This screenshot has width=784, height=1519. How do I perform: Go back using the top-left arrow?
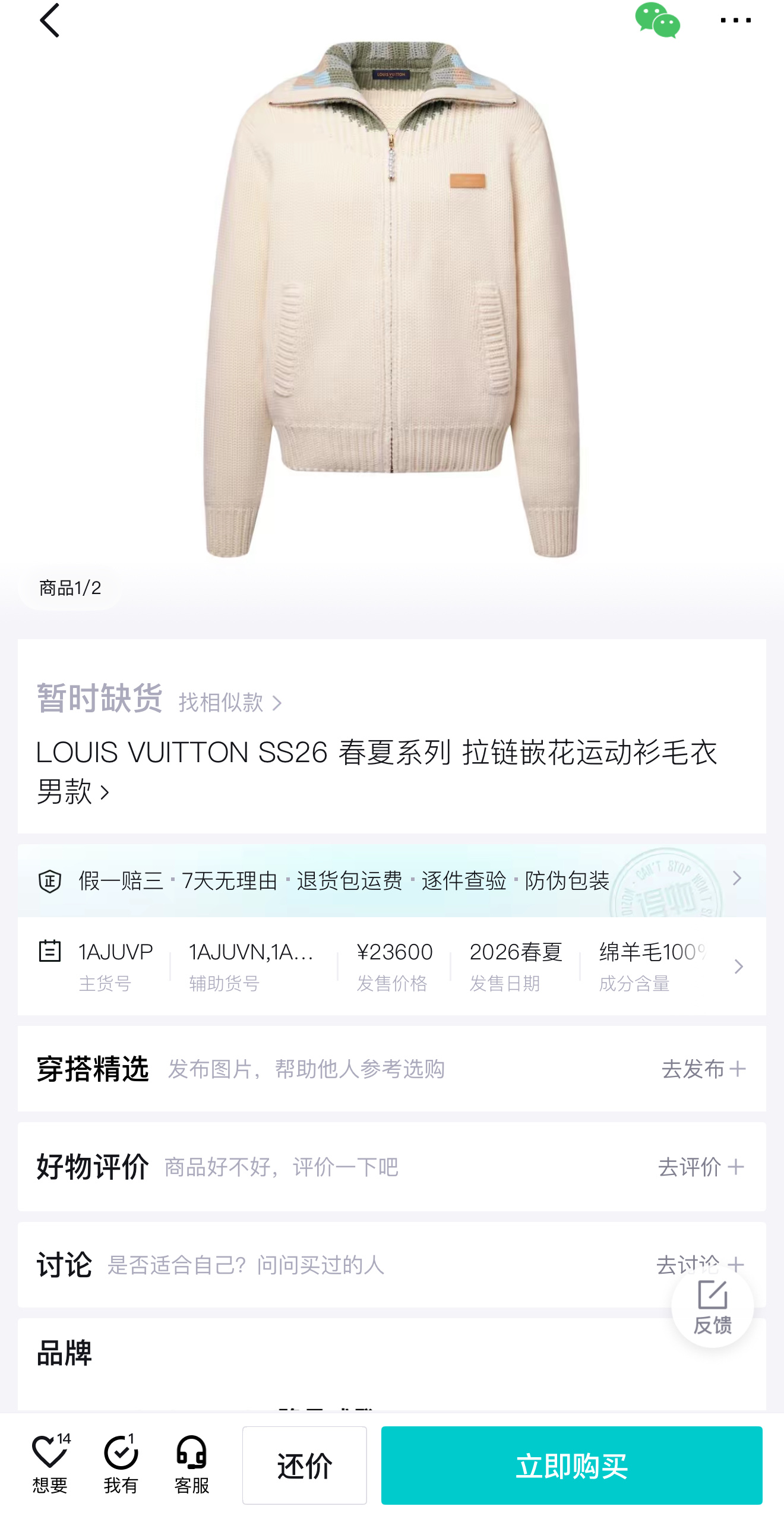tap(50, 21)
